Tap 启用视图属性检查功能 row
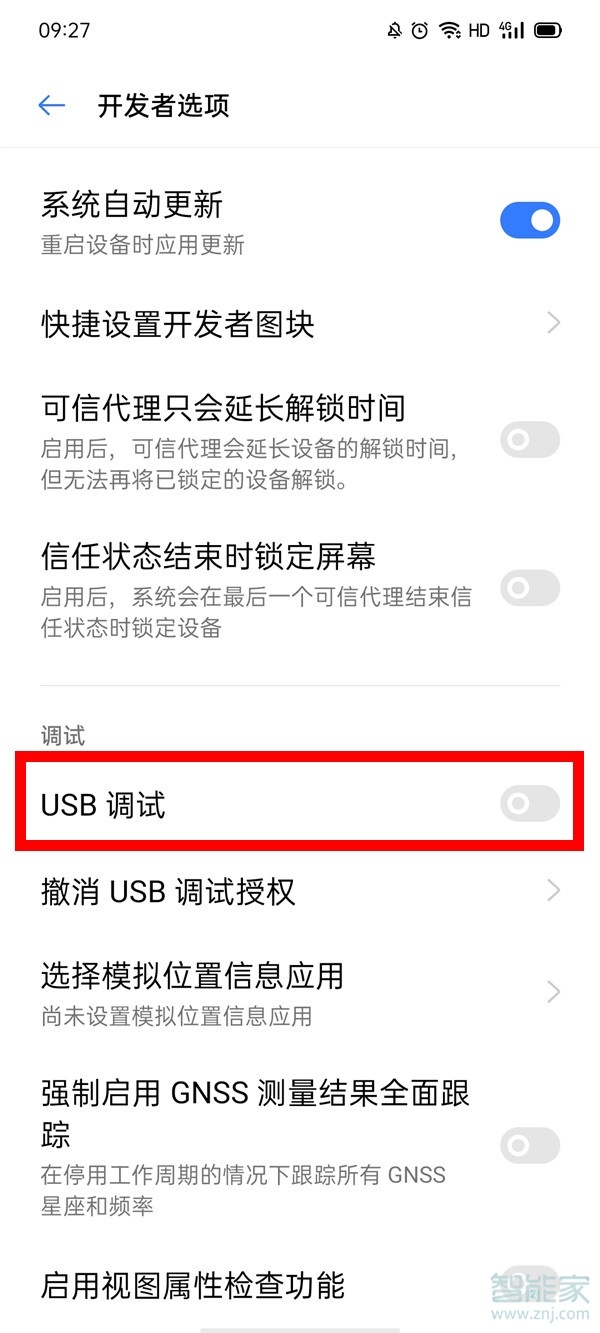The width and height of the screenshot is (600, 1333). point(250,1284)
